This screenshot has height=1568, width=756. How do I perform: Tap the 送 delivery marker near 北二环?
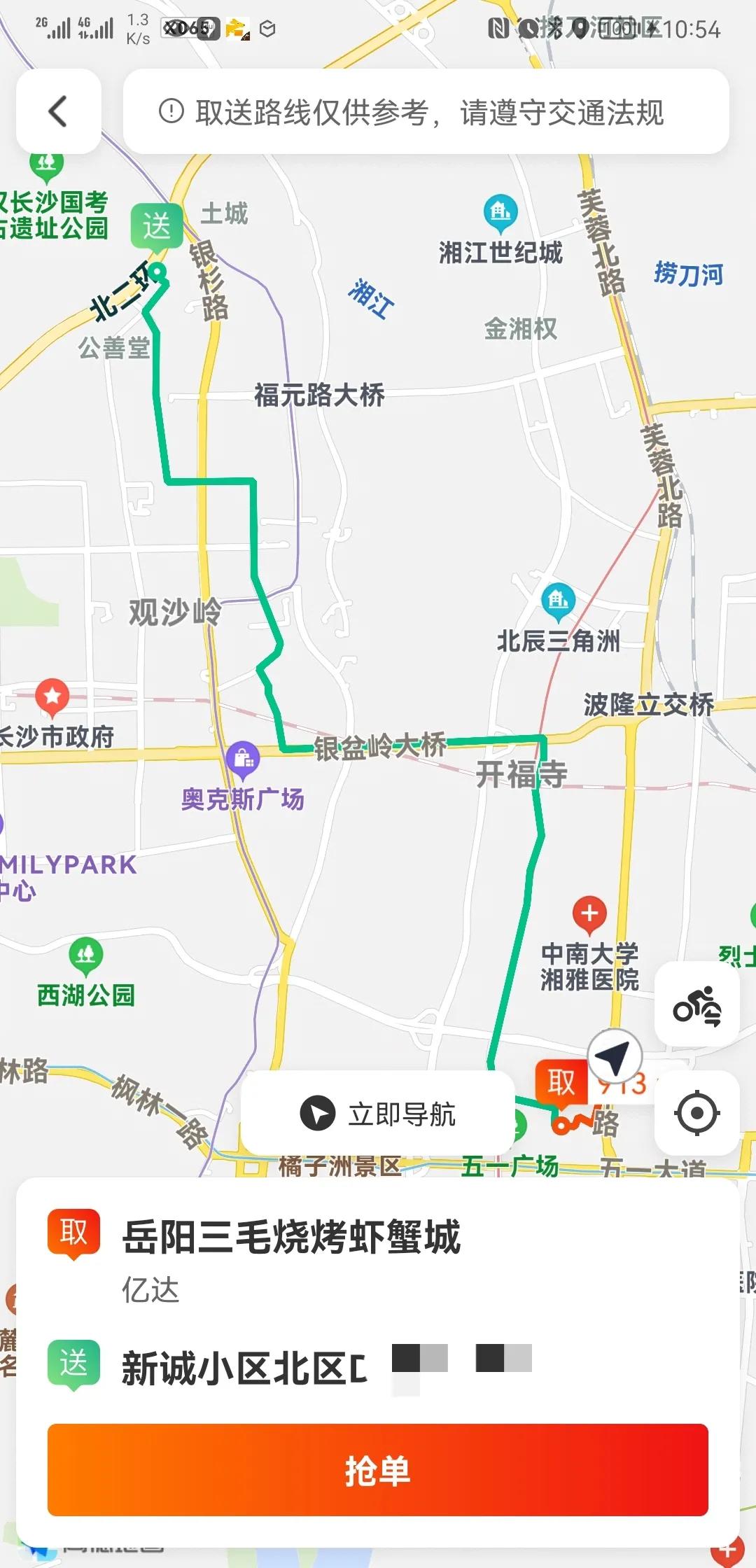pos(158,225)
